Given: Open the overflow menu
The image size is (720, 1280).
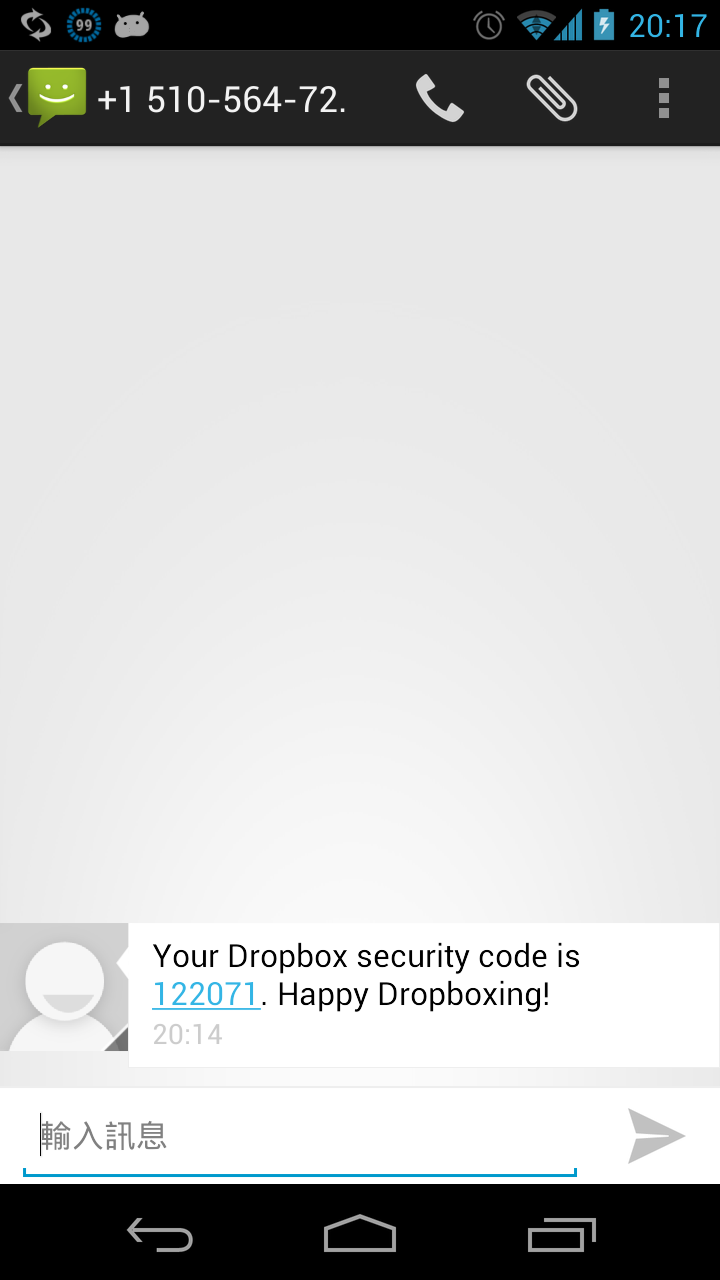Looking at the screenshot, I should pos(663,98).
